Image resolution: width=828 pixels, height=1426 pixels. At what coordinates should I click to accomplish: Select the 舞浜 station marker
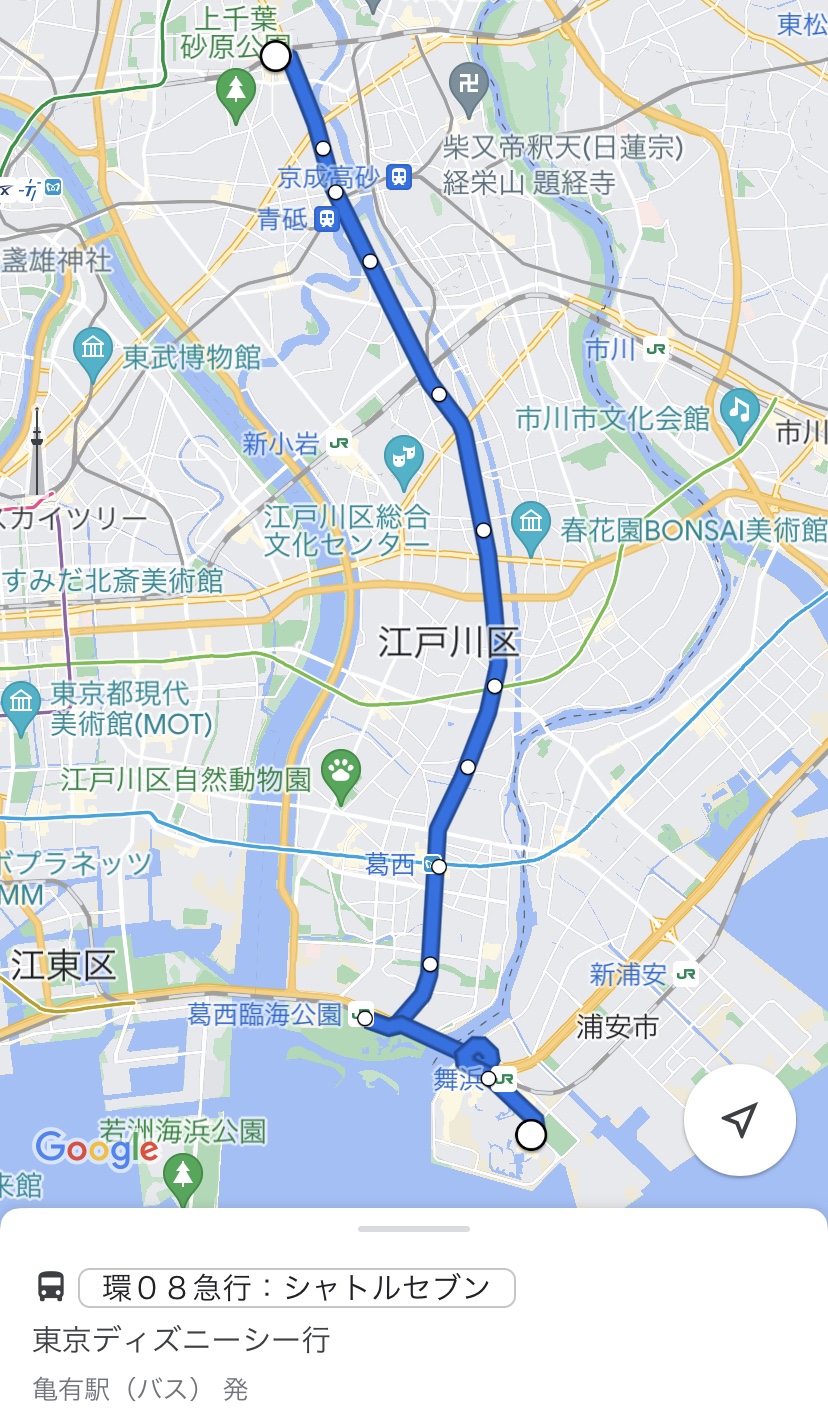(487, 1078)
